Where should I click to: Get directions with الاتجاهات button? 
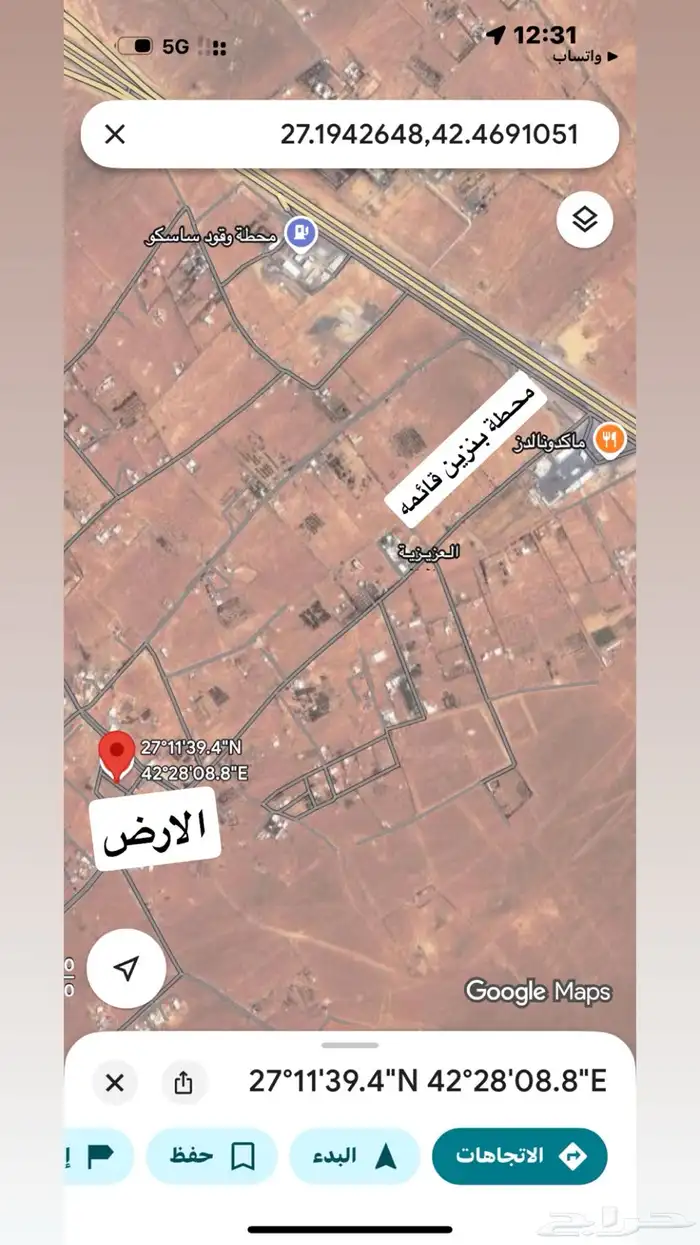click(519, 1156)
